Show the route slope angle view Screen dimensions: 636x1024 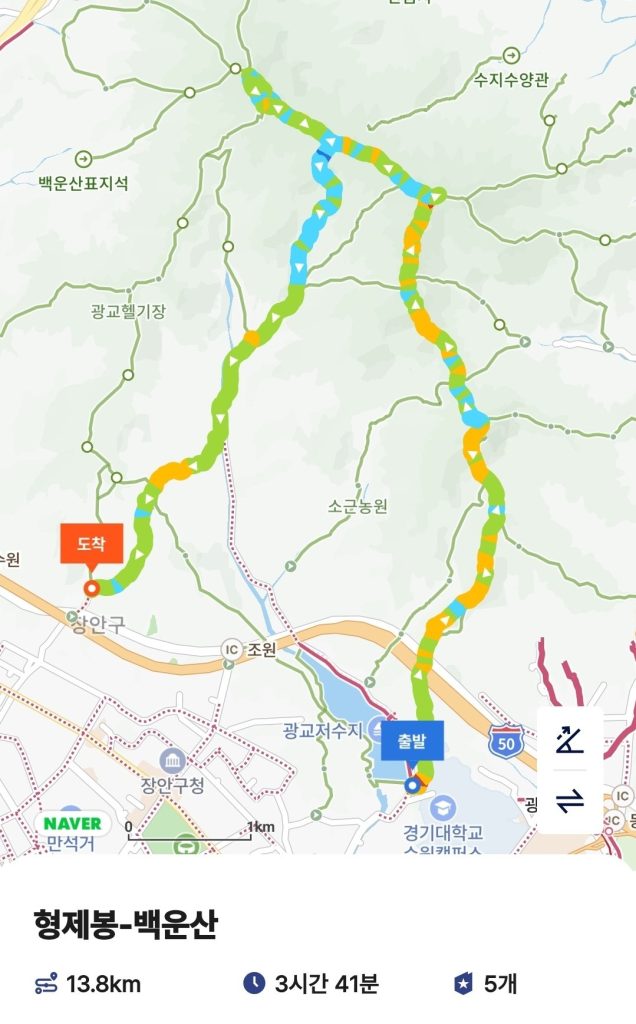coord(570,741)
